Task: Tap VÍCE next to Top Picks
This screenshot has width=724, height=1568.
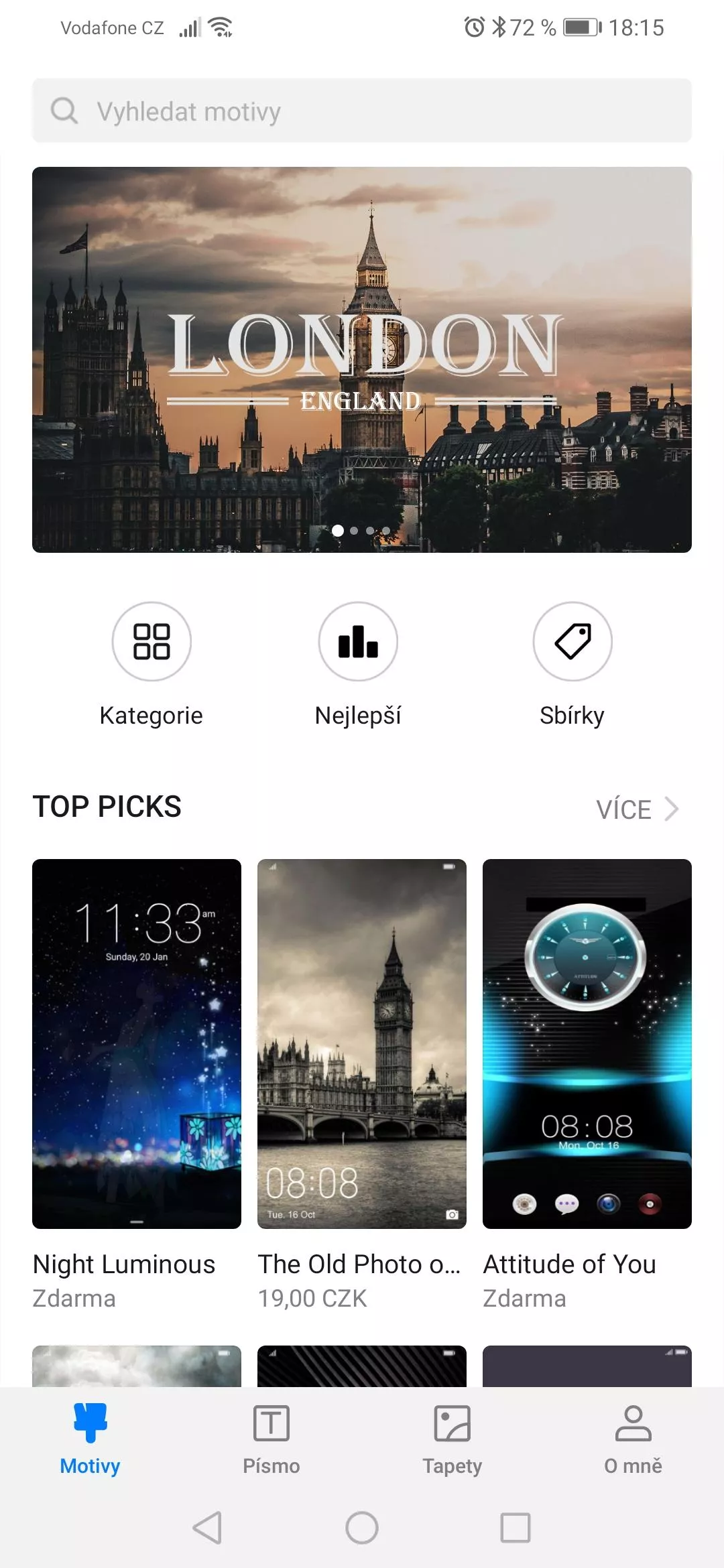Action: [x=637, y=809]
